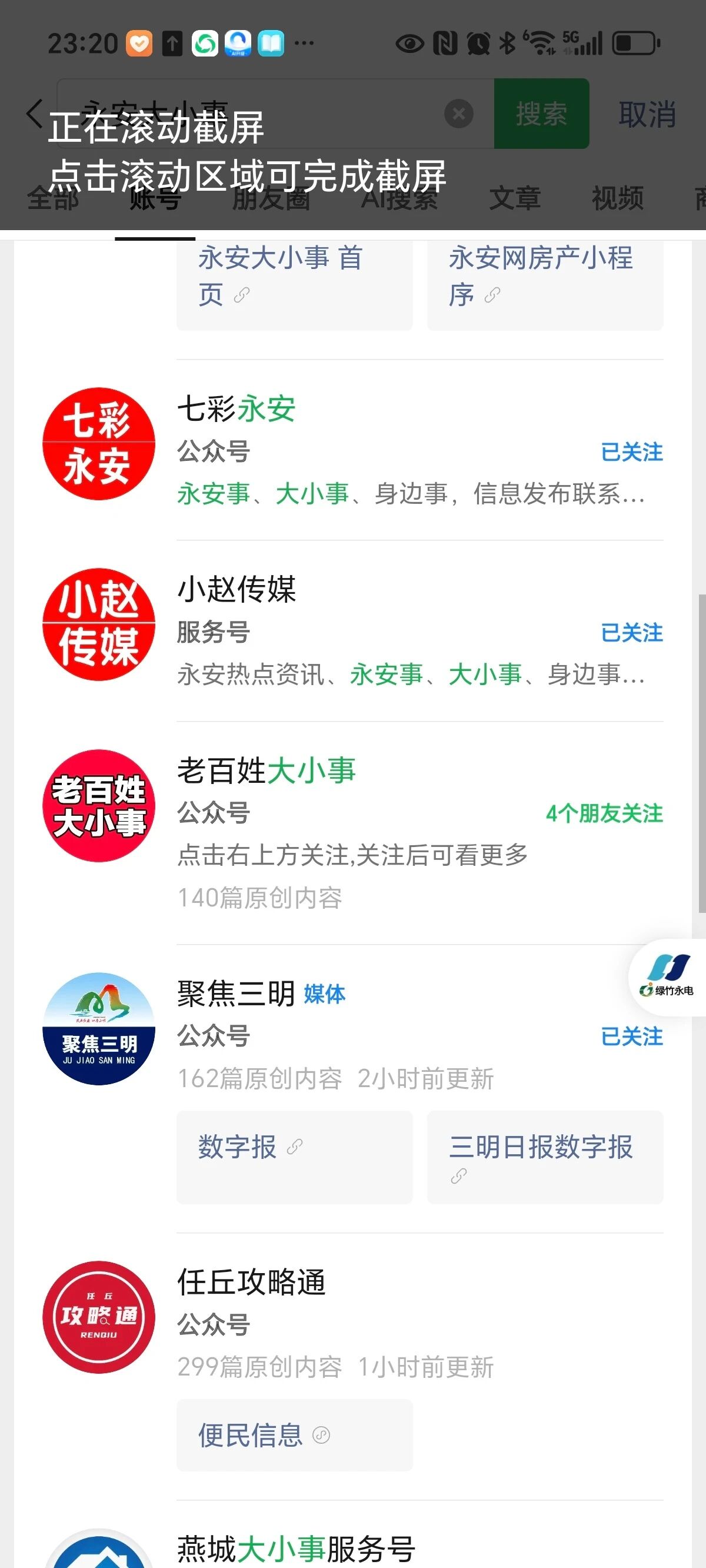Screen dimensions: 706x1568
Task: Open the 数字报 shortcut under 聚焦三明
Action: pos(295,1157)
